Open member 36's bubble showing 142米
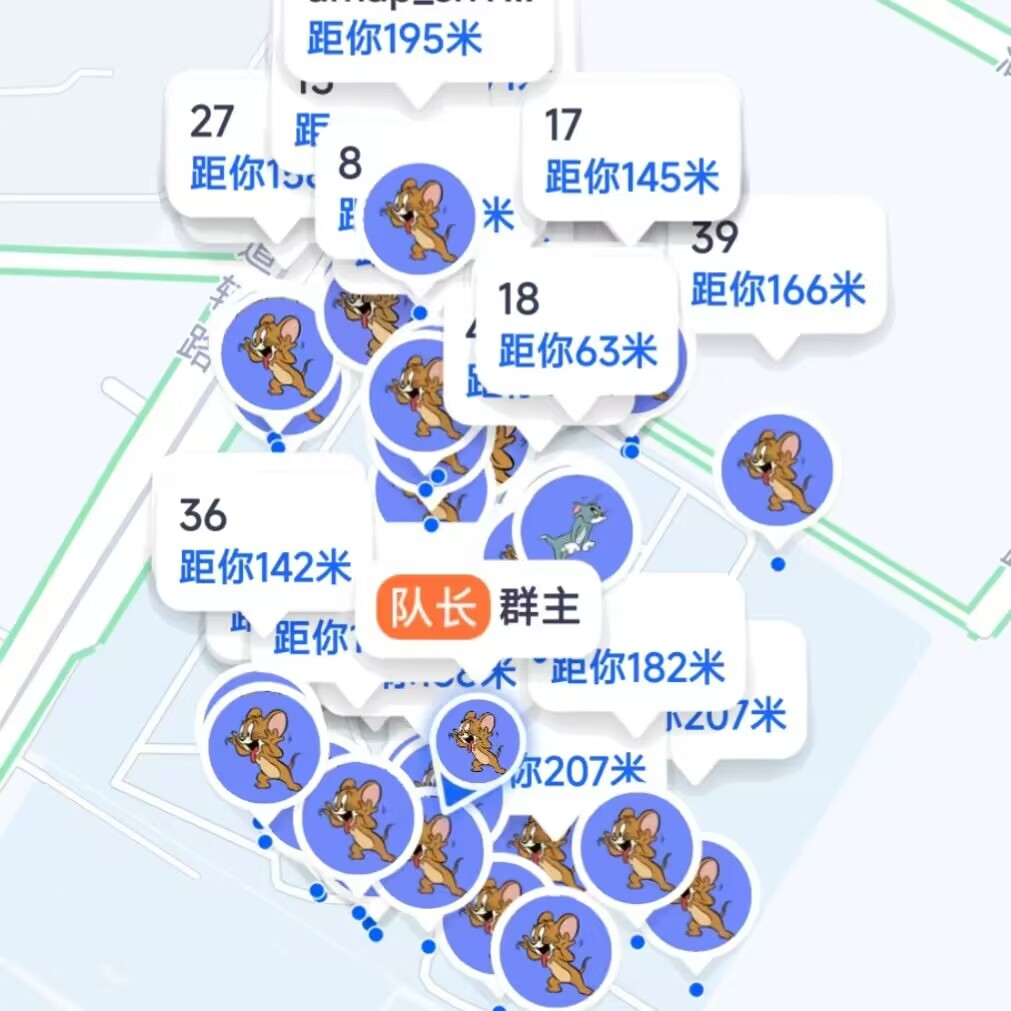 pyautogui.click(x=263, y=542)
